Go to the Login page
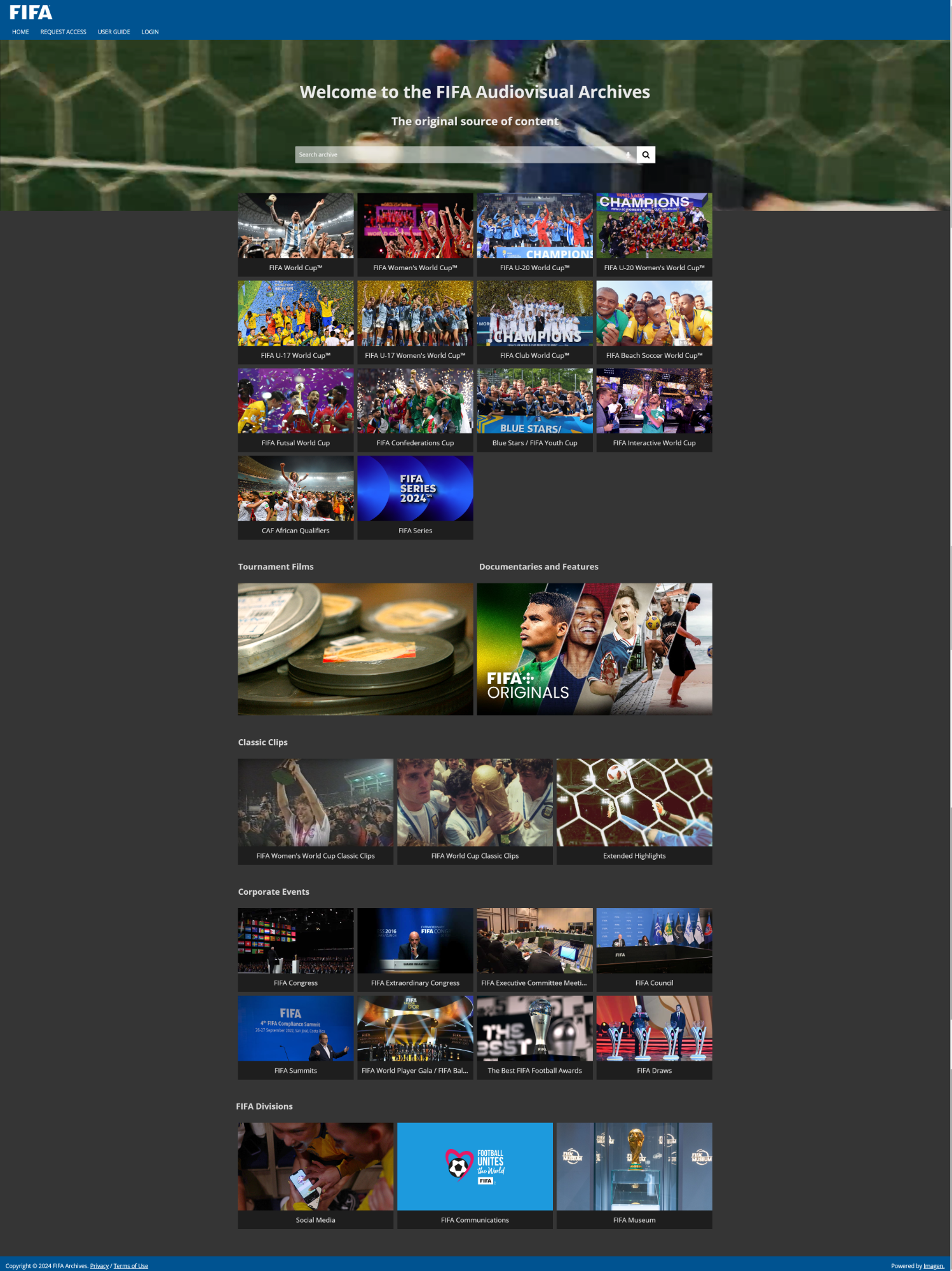The image size is (952, 1271). pos(150,32)
